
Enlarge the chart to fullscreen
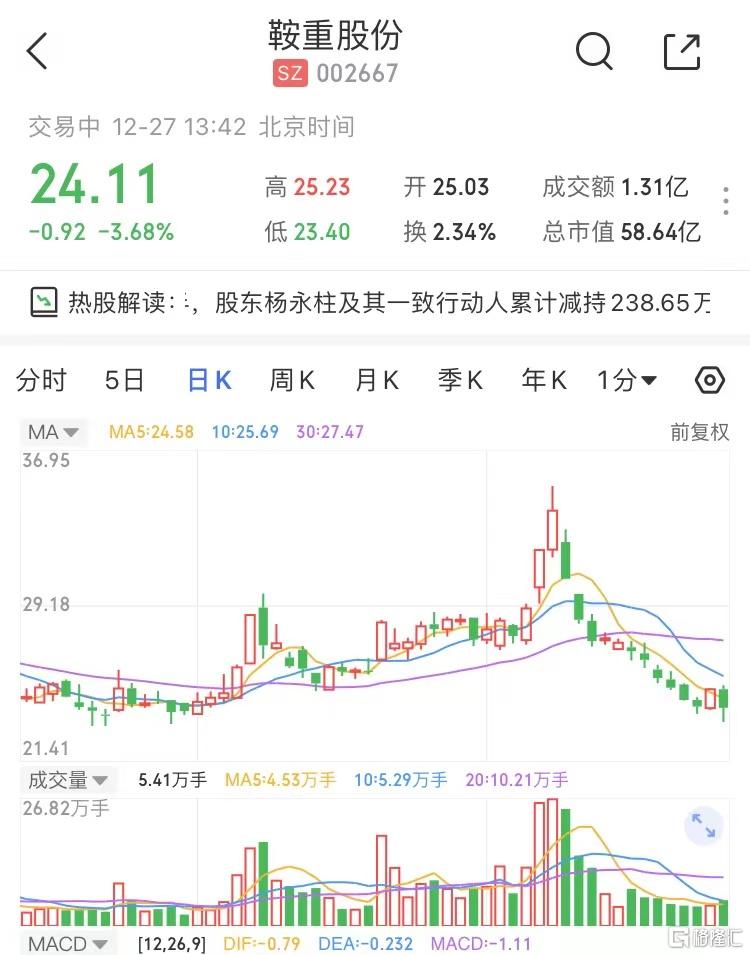(x=703, y=825)
